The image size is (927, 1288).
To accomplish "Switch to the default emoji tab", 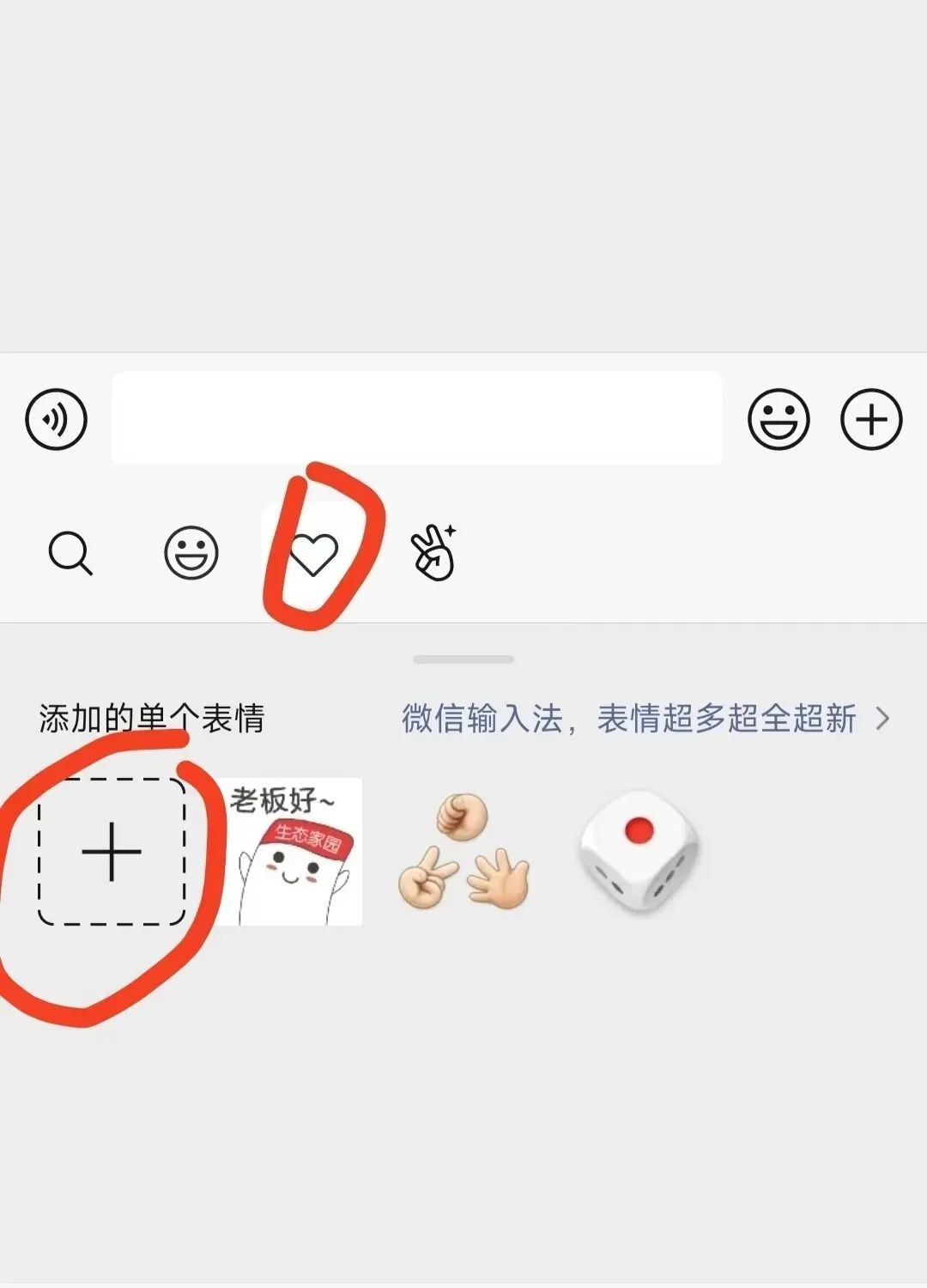I will [x=191, y=553].
